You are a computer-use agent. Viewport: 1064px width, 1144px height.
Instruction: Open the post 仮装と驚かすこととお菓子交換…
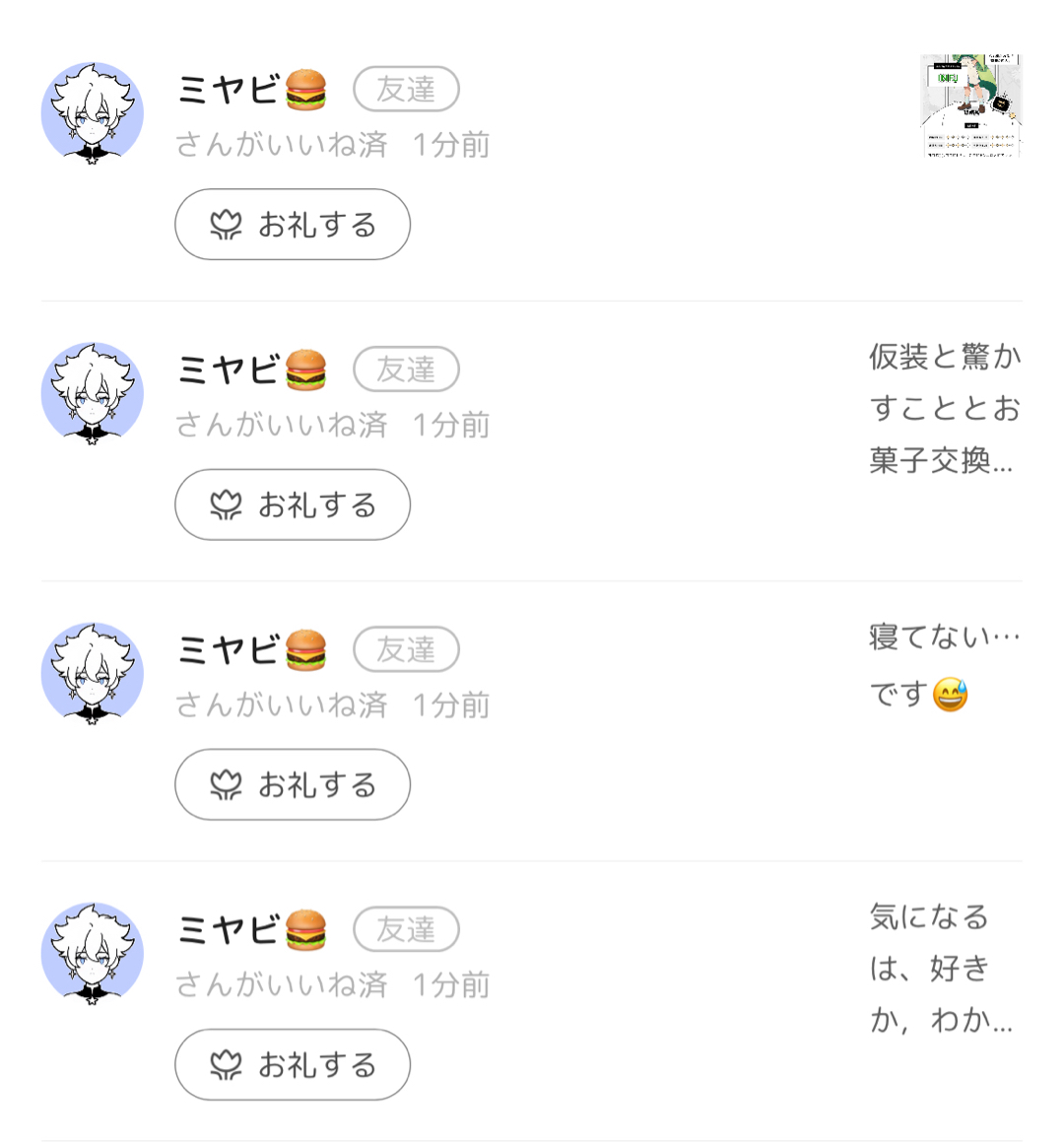(x=943, y=408)
